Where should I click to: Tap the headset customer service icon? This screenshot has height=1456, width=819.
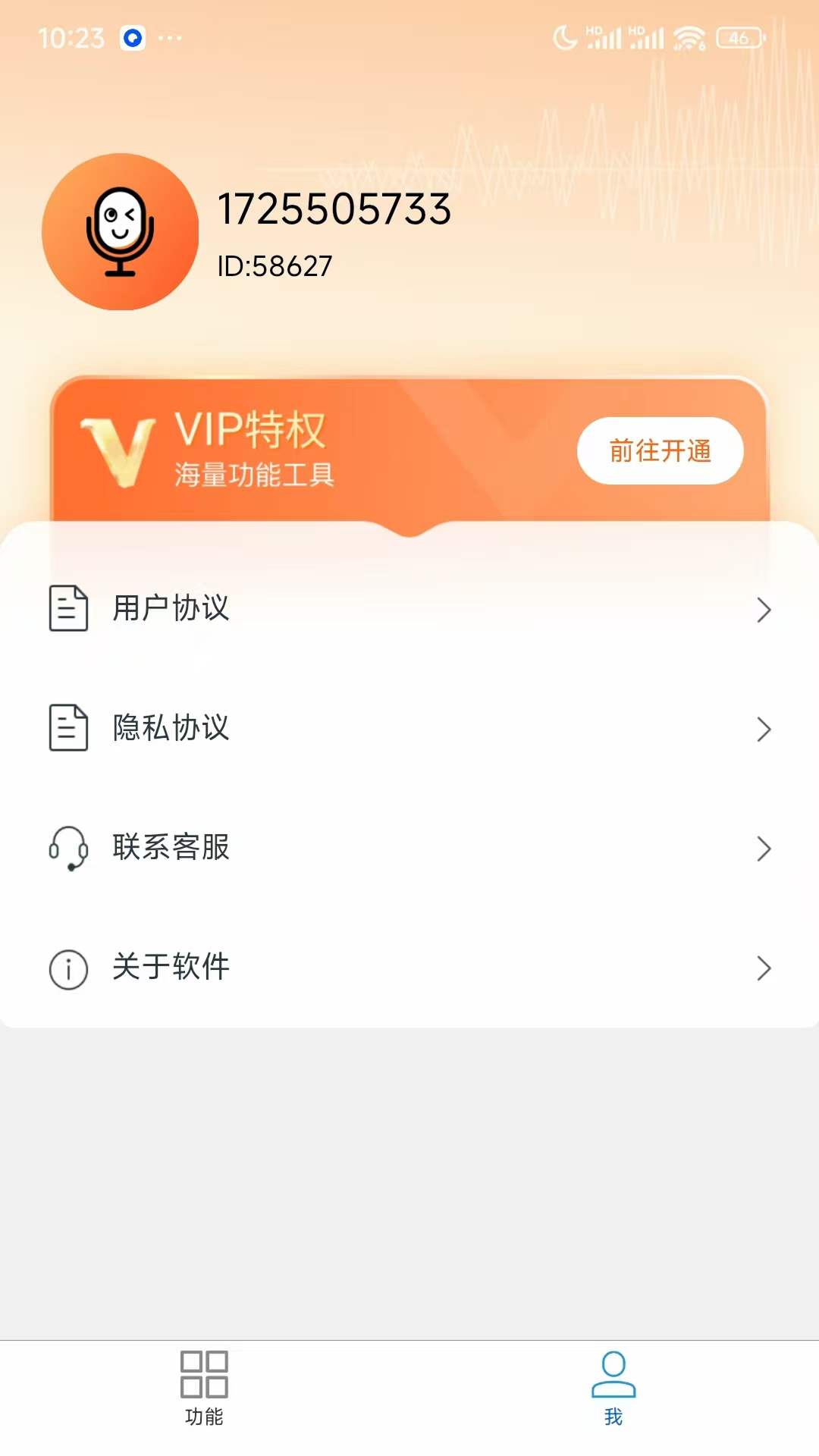(67, 849)
